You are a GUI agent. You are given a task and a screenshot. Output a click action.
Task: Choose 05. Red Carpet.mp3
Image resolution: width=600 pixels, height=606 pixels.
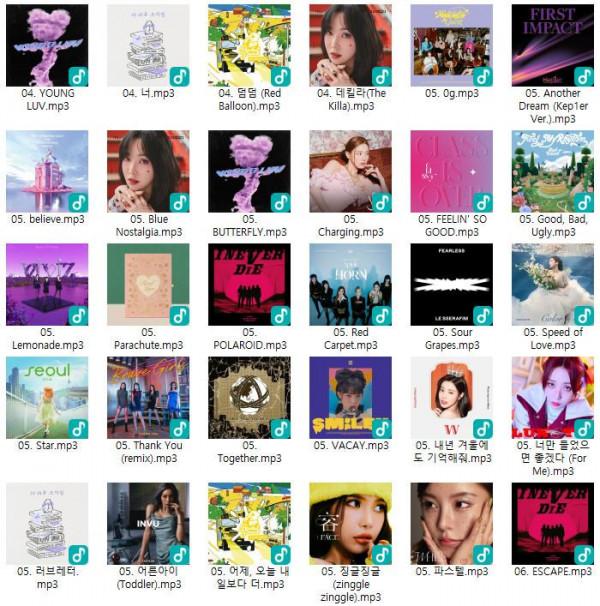point(350,284)
